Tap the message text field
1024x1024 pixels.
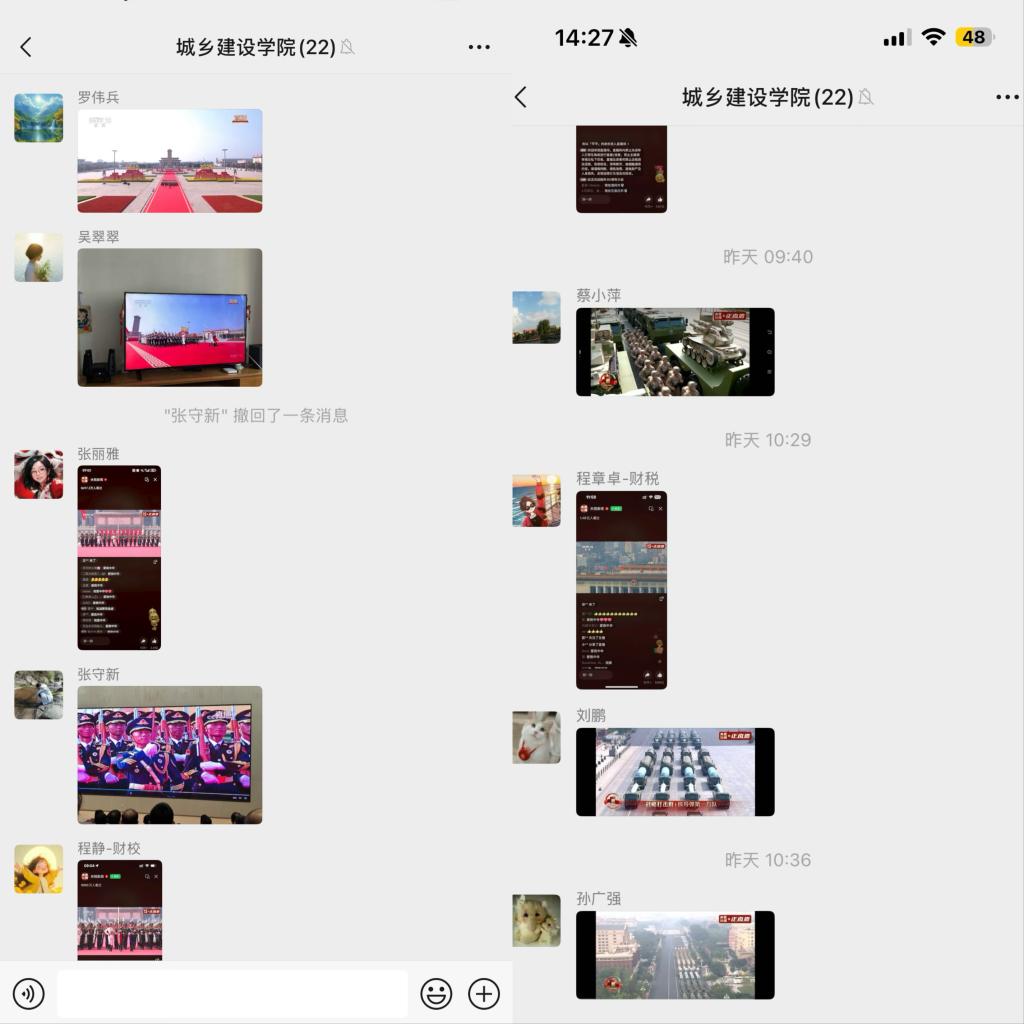point(232,993)
